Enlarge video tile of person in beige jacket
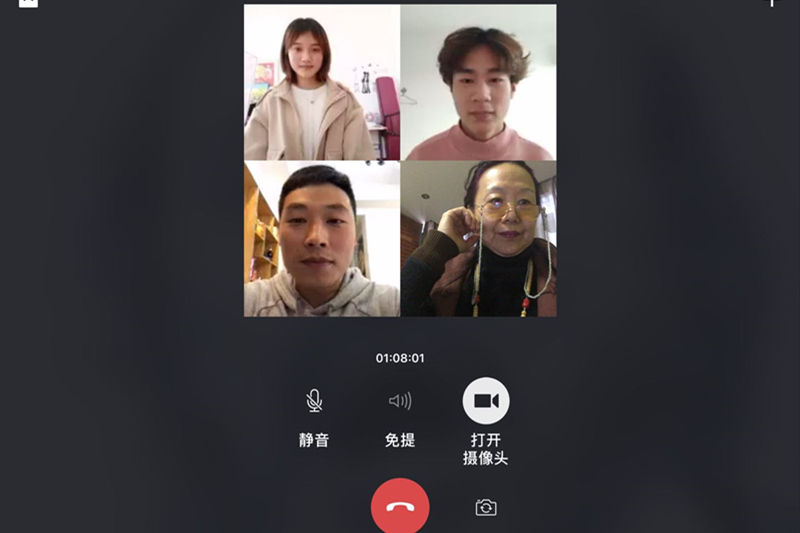This screenshot has height=533, width=800. click(x=322, y=83)
